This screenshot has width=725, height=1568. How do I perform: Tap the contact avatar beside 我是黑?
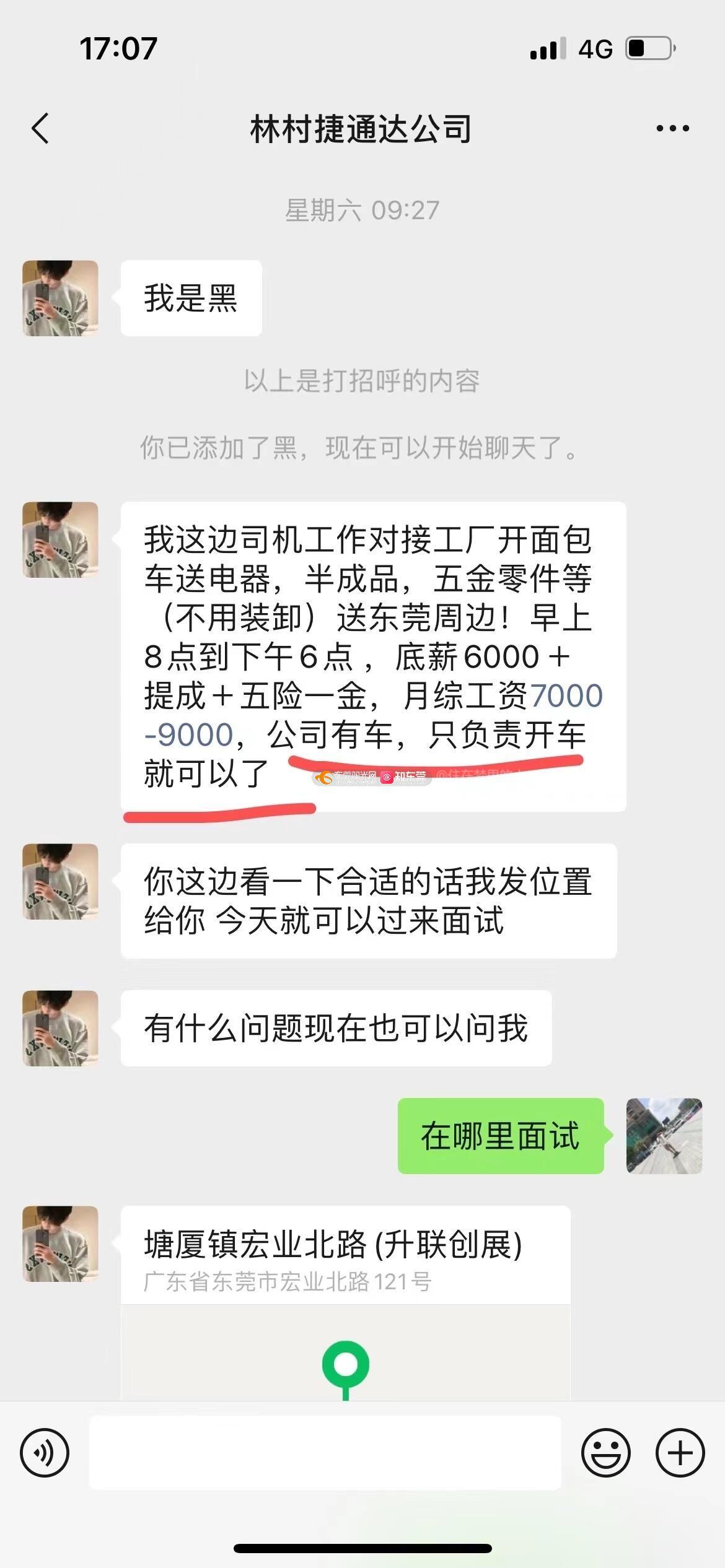(x=60, y=298)
